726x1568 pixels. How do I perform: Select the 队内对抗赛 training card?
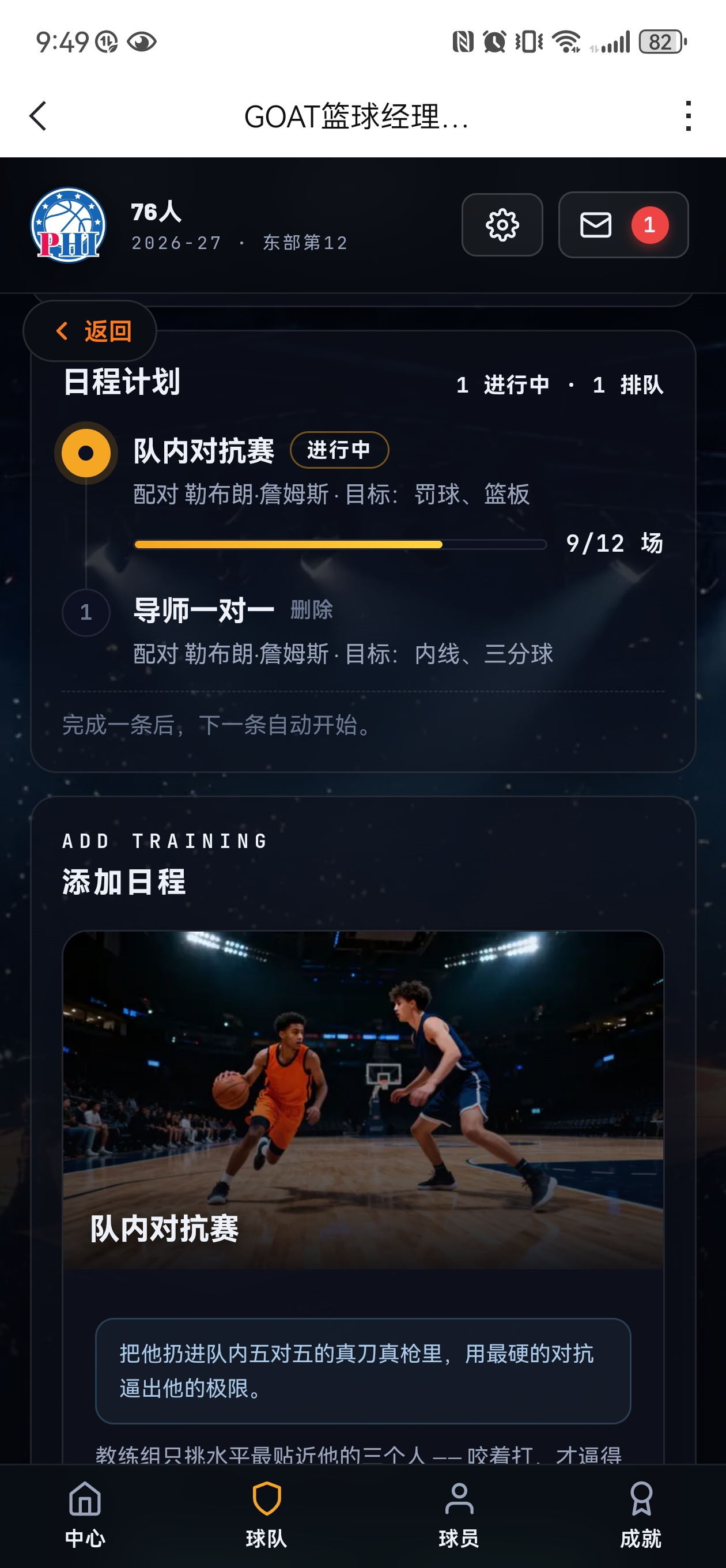click(x=362, y=1100)
